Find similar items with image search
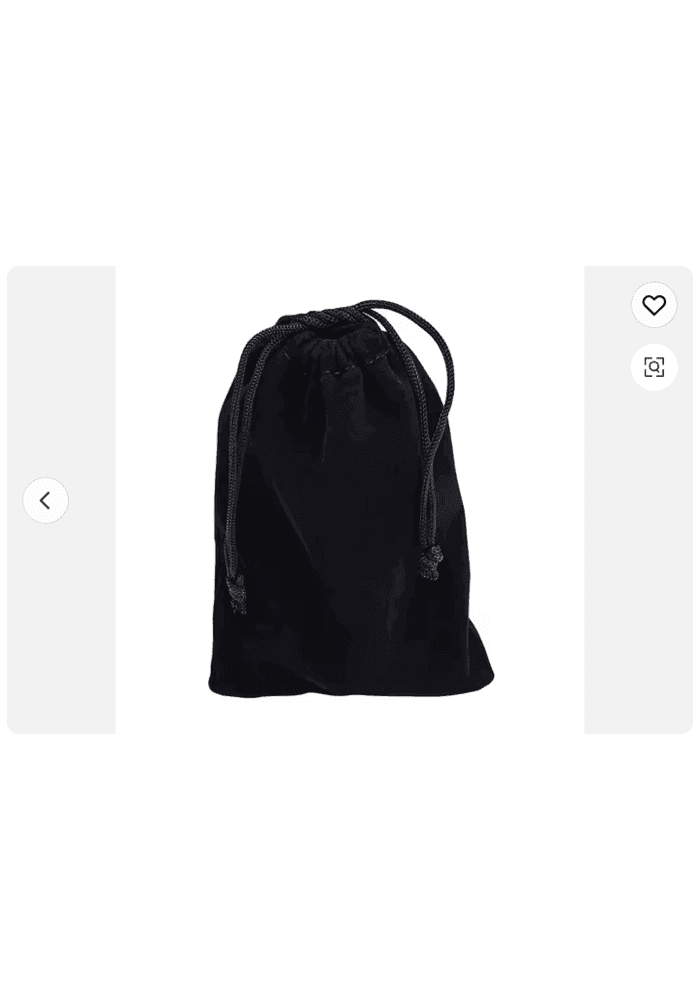The height and width of the screenshot is (1000, 700). (654, 367)
